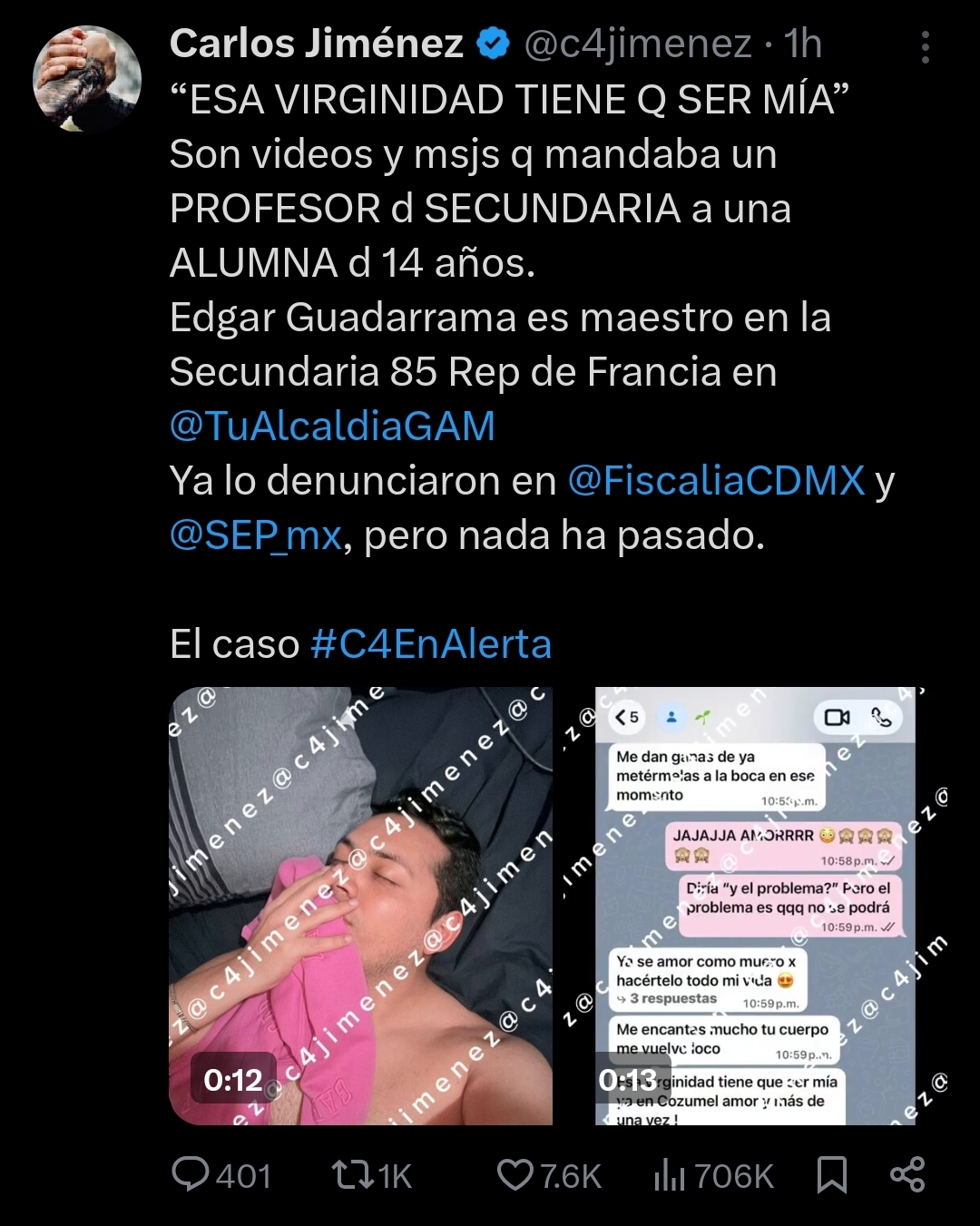Screen dimensions: 980x1226
Task: Open Carlos Jiménez's profile picture
Action: tap(87, 78)
